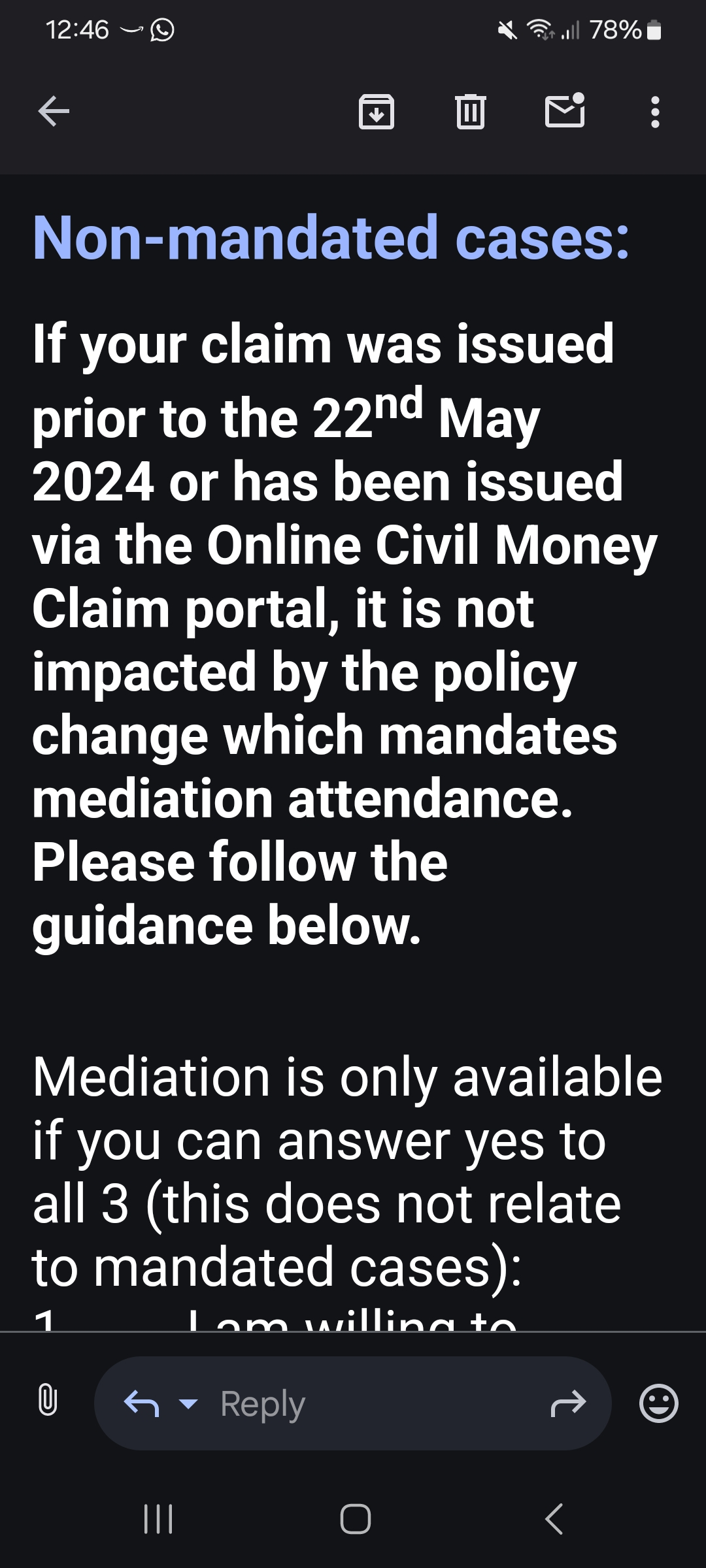Mark the email as unread

point(565,110)
